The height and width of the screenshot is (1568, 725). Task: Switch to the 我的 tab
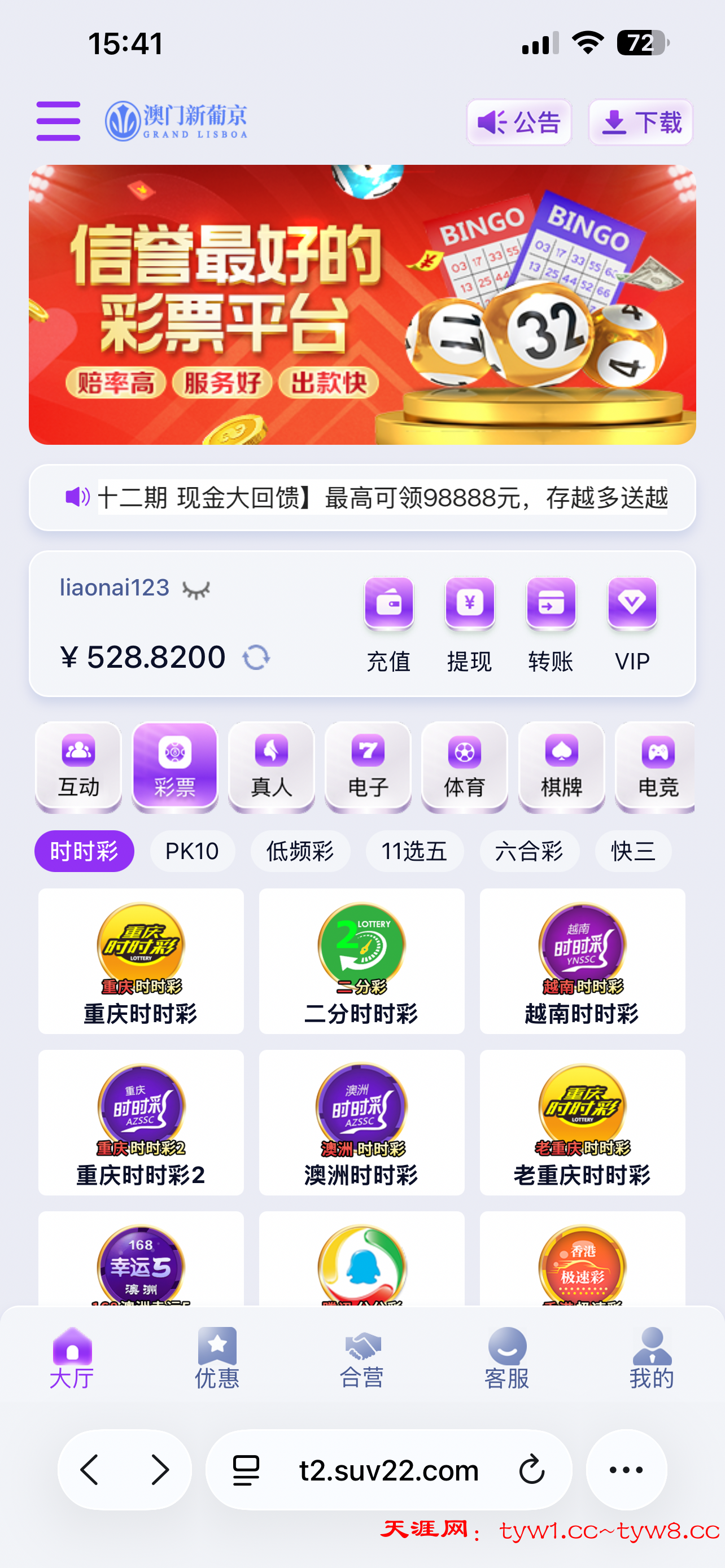coord(652,1358)
